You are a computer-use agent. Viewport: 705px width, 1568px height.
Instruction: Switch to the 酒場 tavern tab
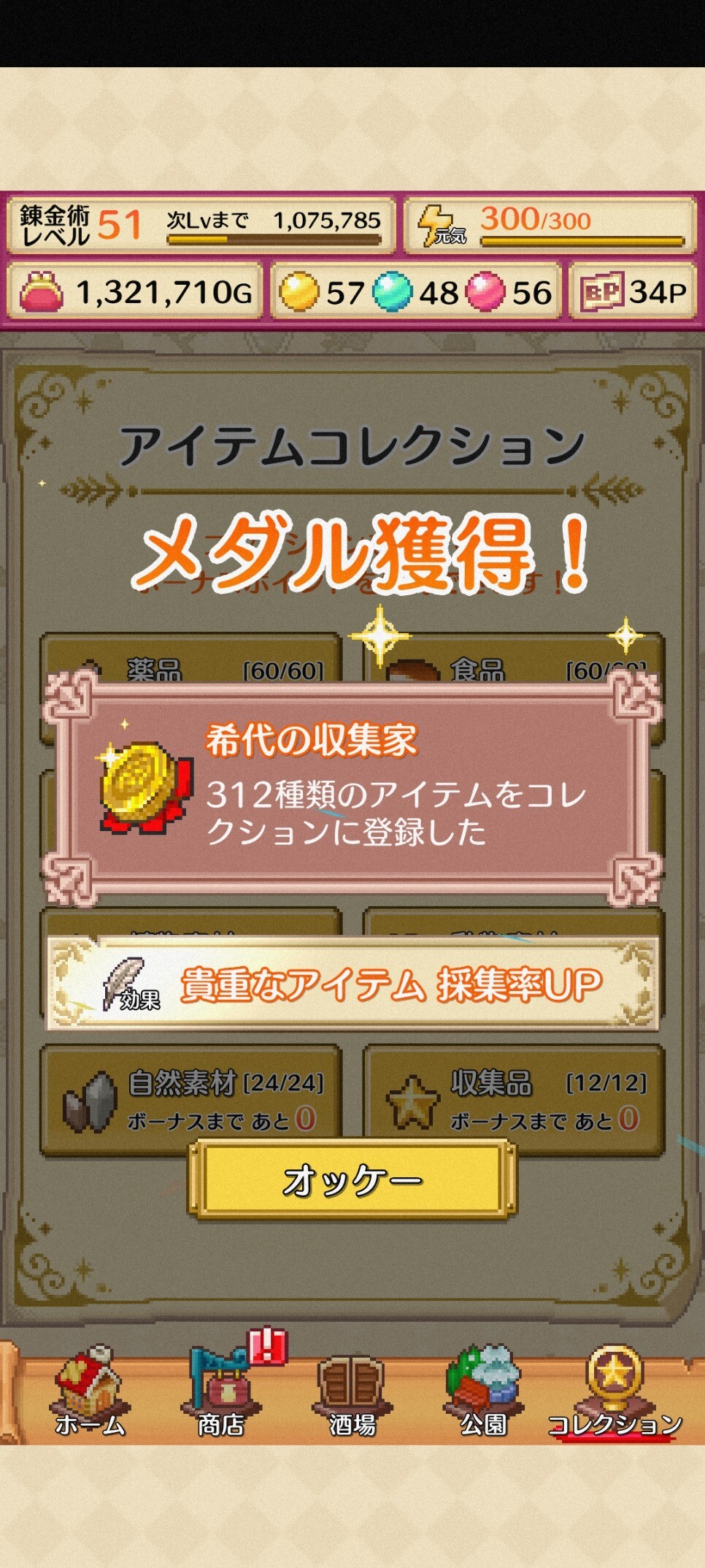click(352, 1392)
